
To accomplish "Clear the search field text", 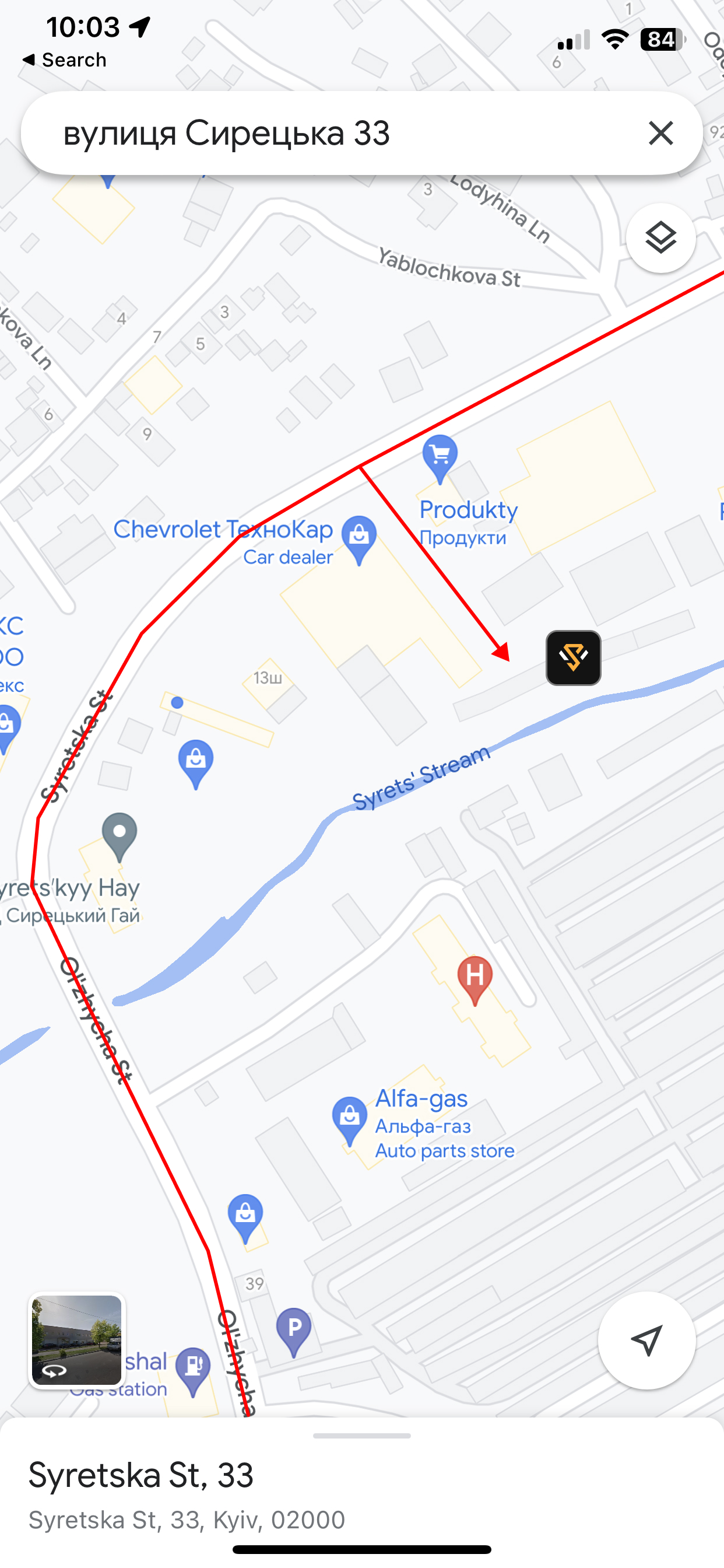I will pos(660,132).
